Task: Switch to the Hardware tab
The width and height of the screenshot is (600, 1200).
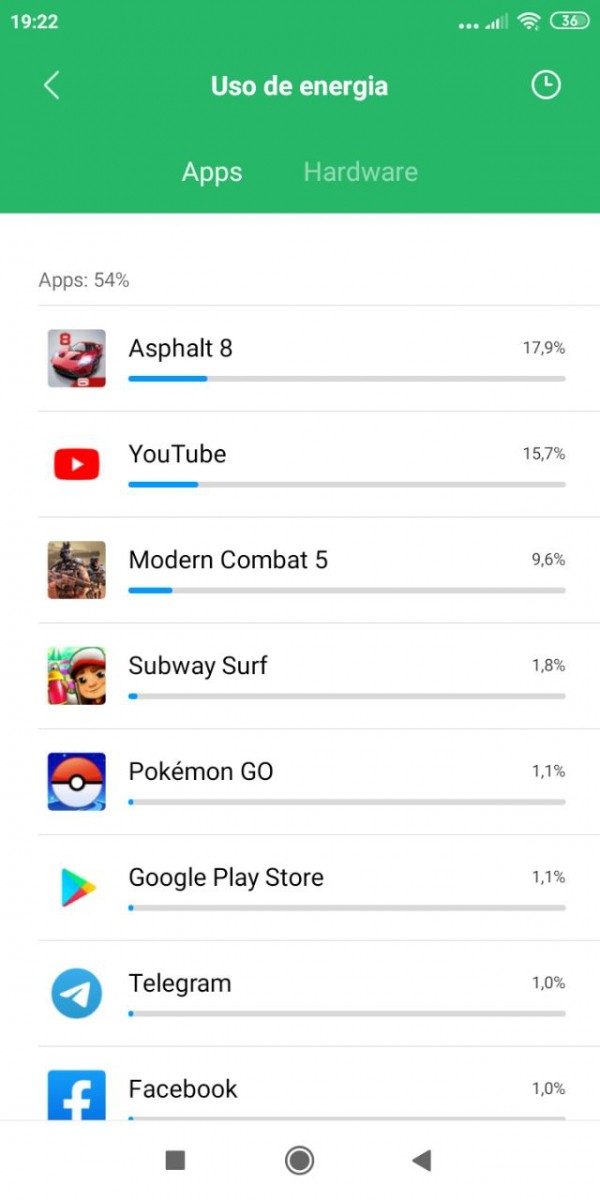Action: point(360,172)
